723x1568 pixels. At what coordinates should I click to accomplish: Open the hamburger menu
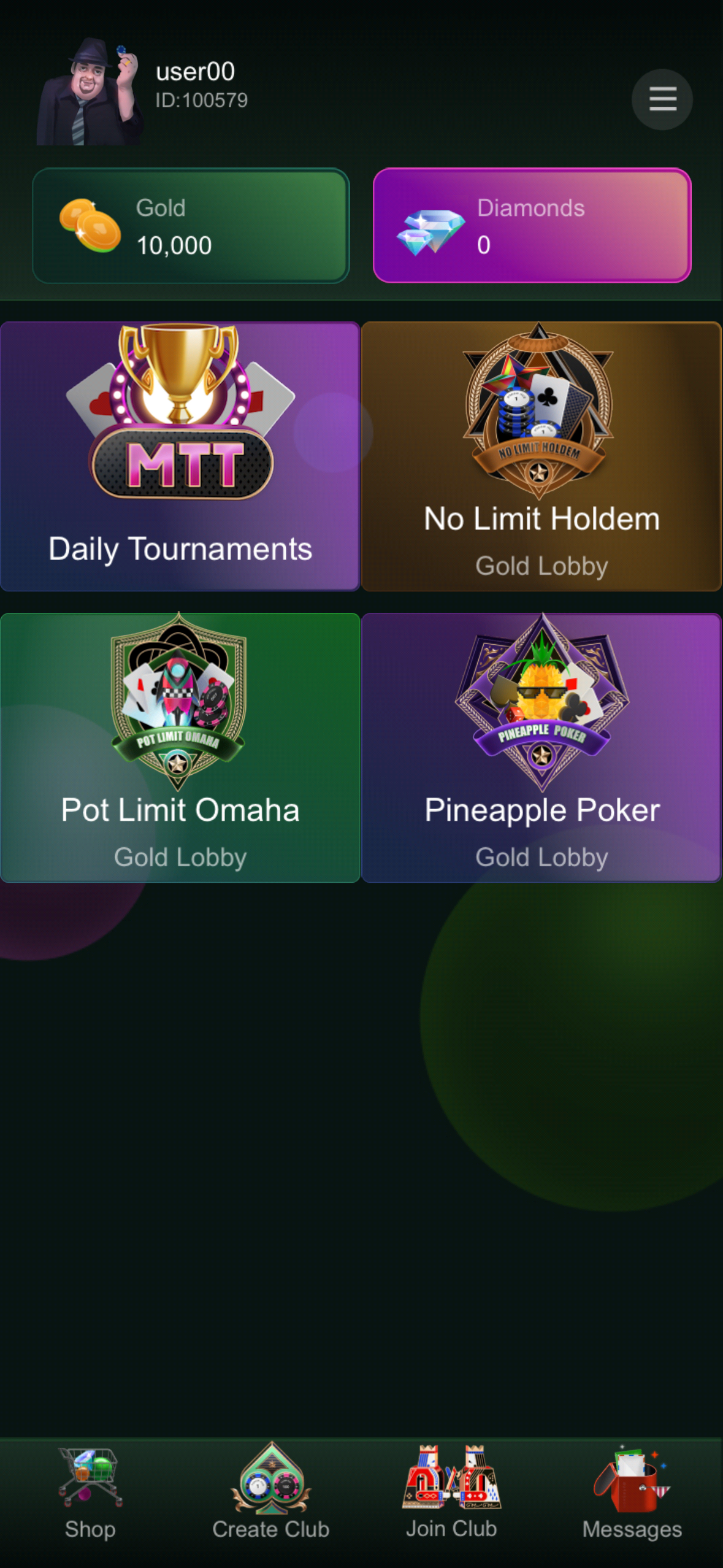(662, 99)
